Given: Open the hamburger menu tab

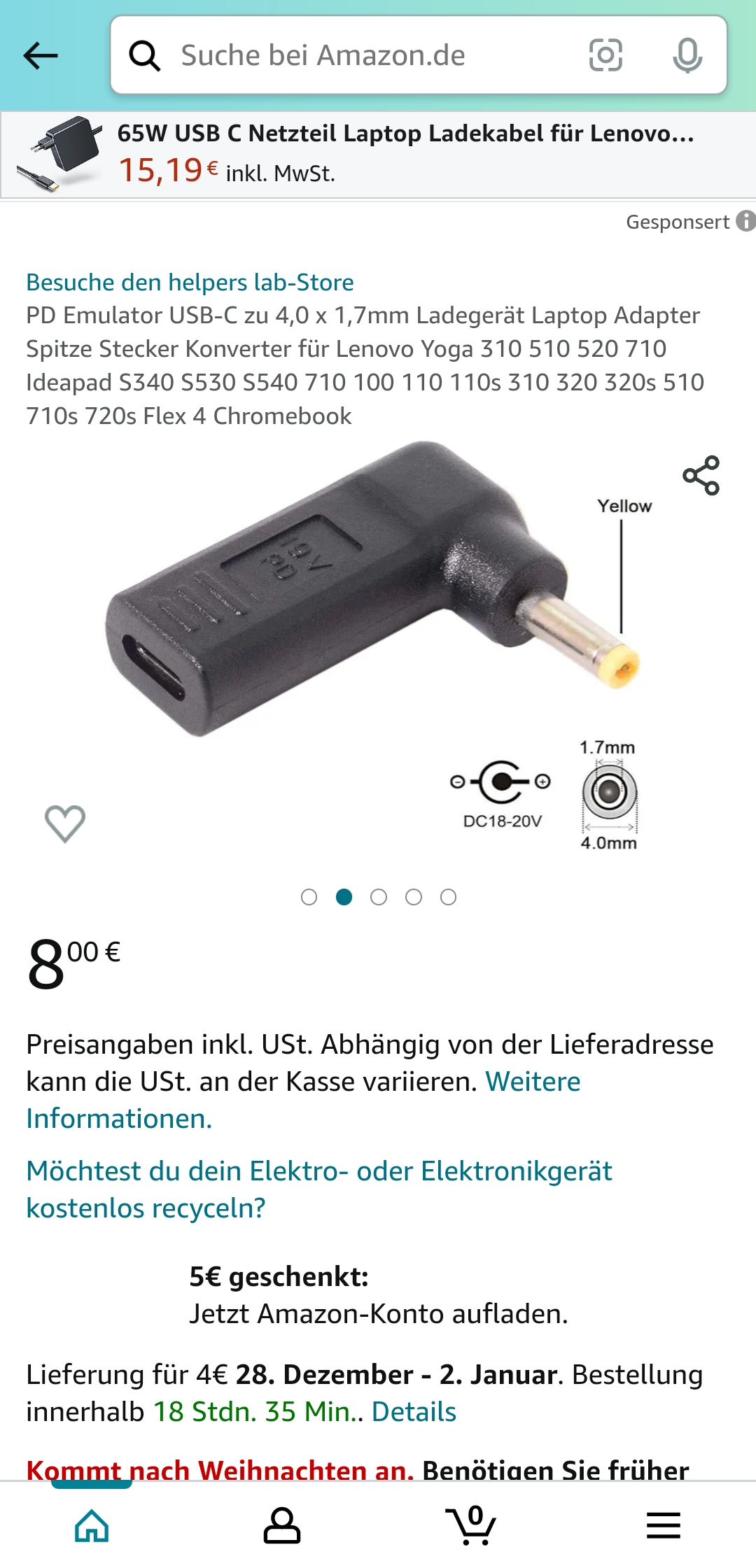Looking at the screenshot, I should [663, 1525].
